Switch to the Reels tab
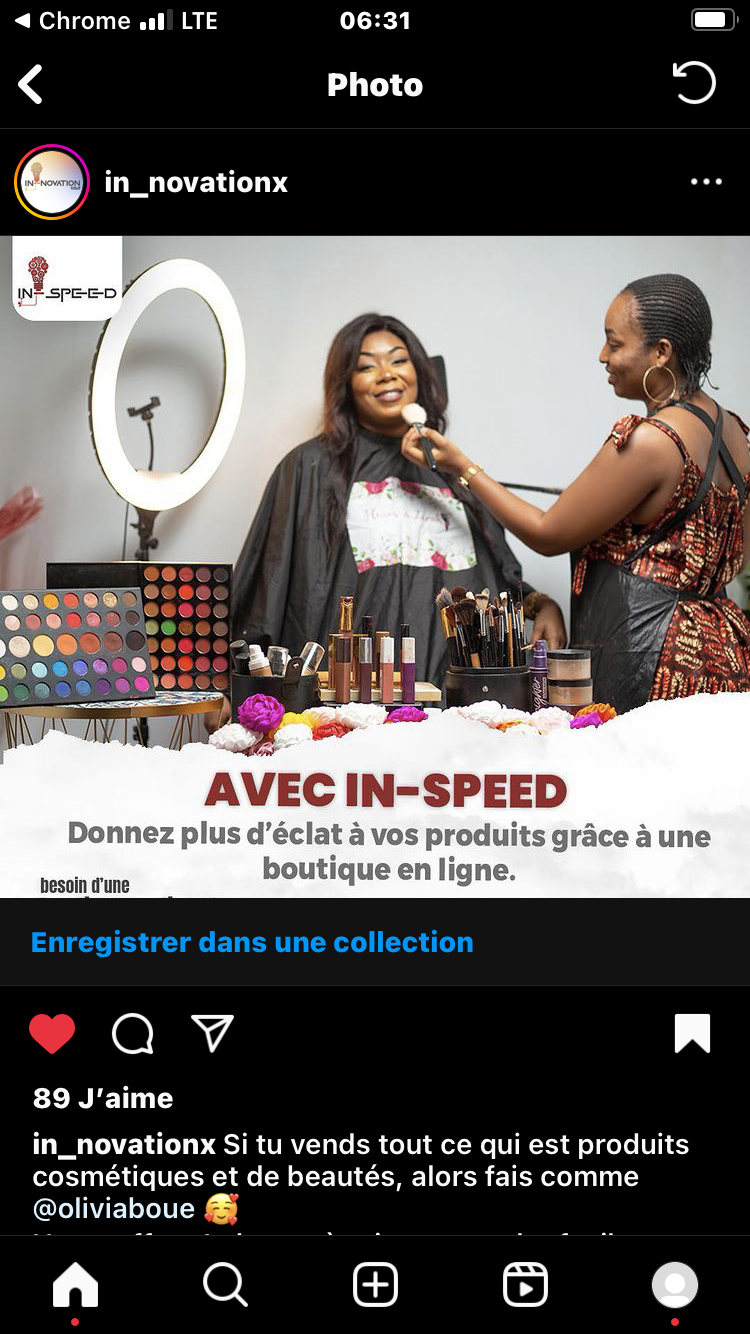Image resolution: width=750 pixels, height=1334 pixels. (525, 1285)
